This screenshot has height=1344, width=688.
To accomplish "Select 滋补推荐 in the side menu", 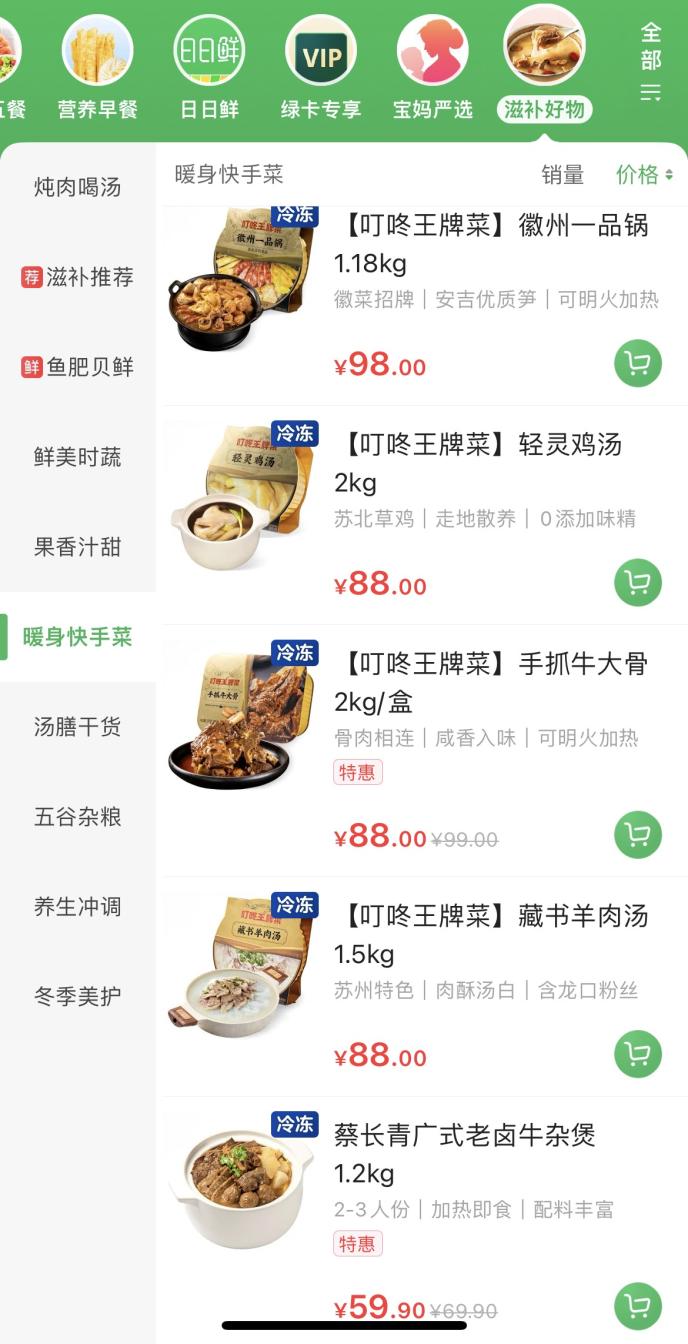I will tap(78, 277).
